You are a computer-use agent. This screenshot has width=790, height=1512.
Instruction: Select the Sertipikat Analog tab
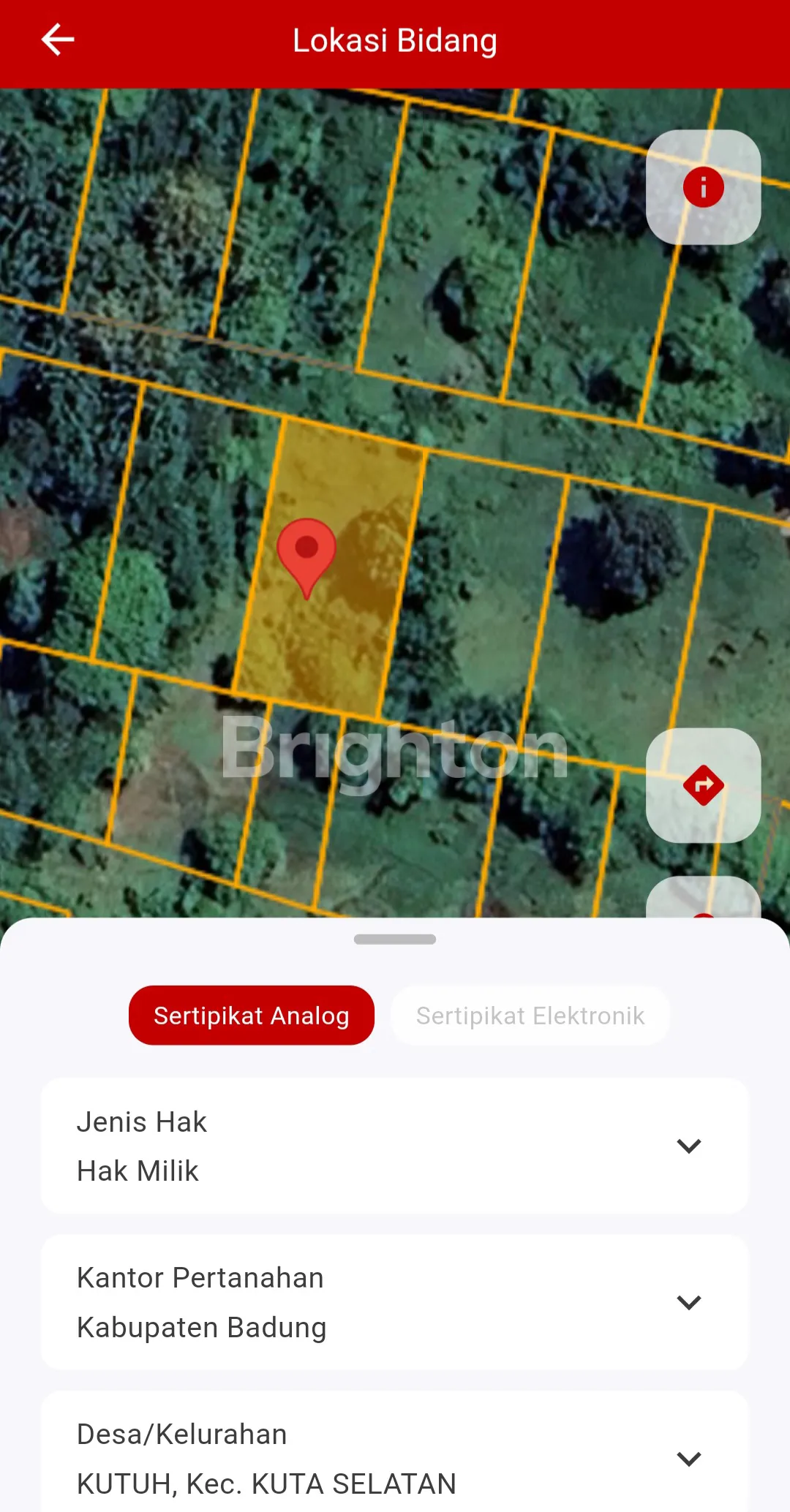252,1016
